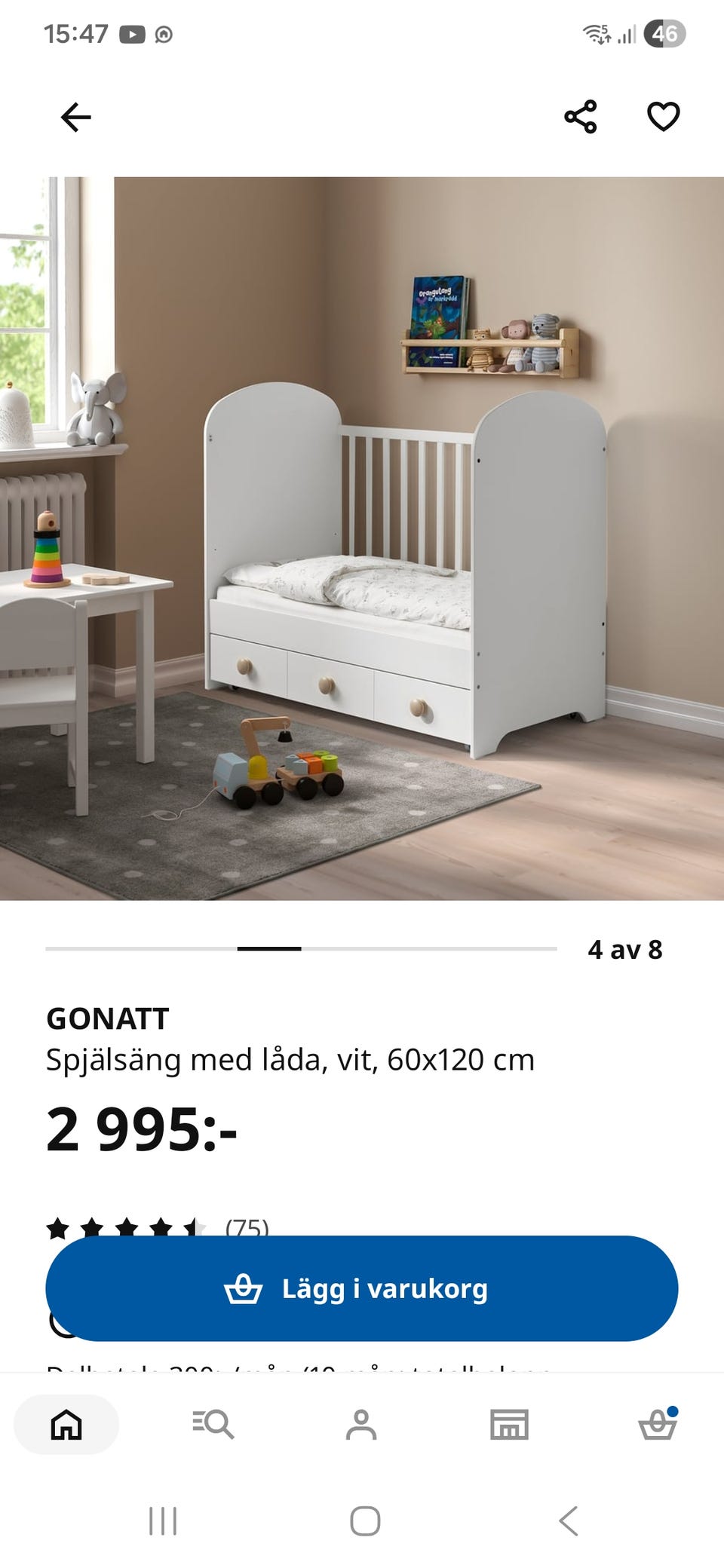This screenshot has width=724, height=1568.
Task: Open the product photo of the crib
Action: (x=362, y=539)
